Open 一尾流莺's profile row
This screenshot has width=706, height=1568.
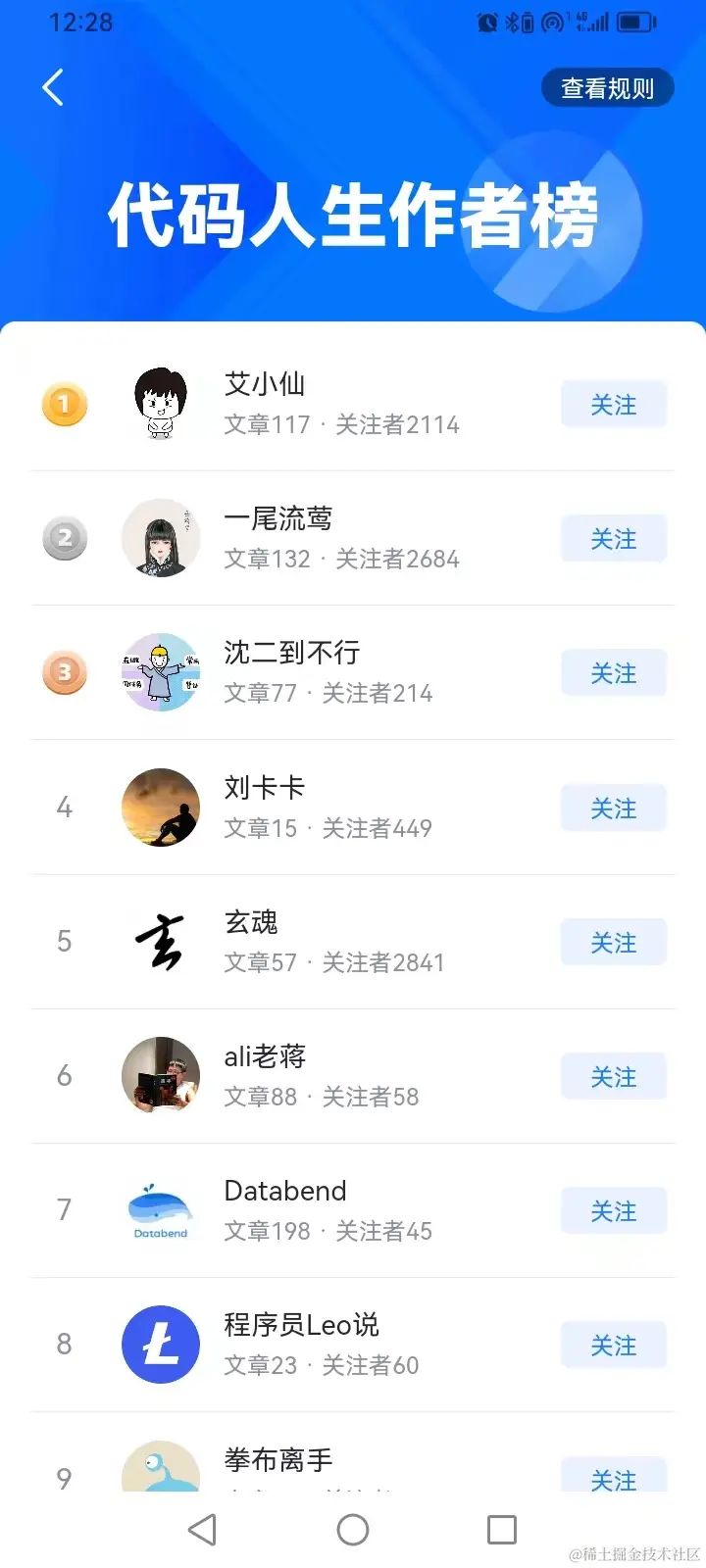(278, 518)
